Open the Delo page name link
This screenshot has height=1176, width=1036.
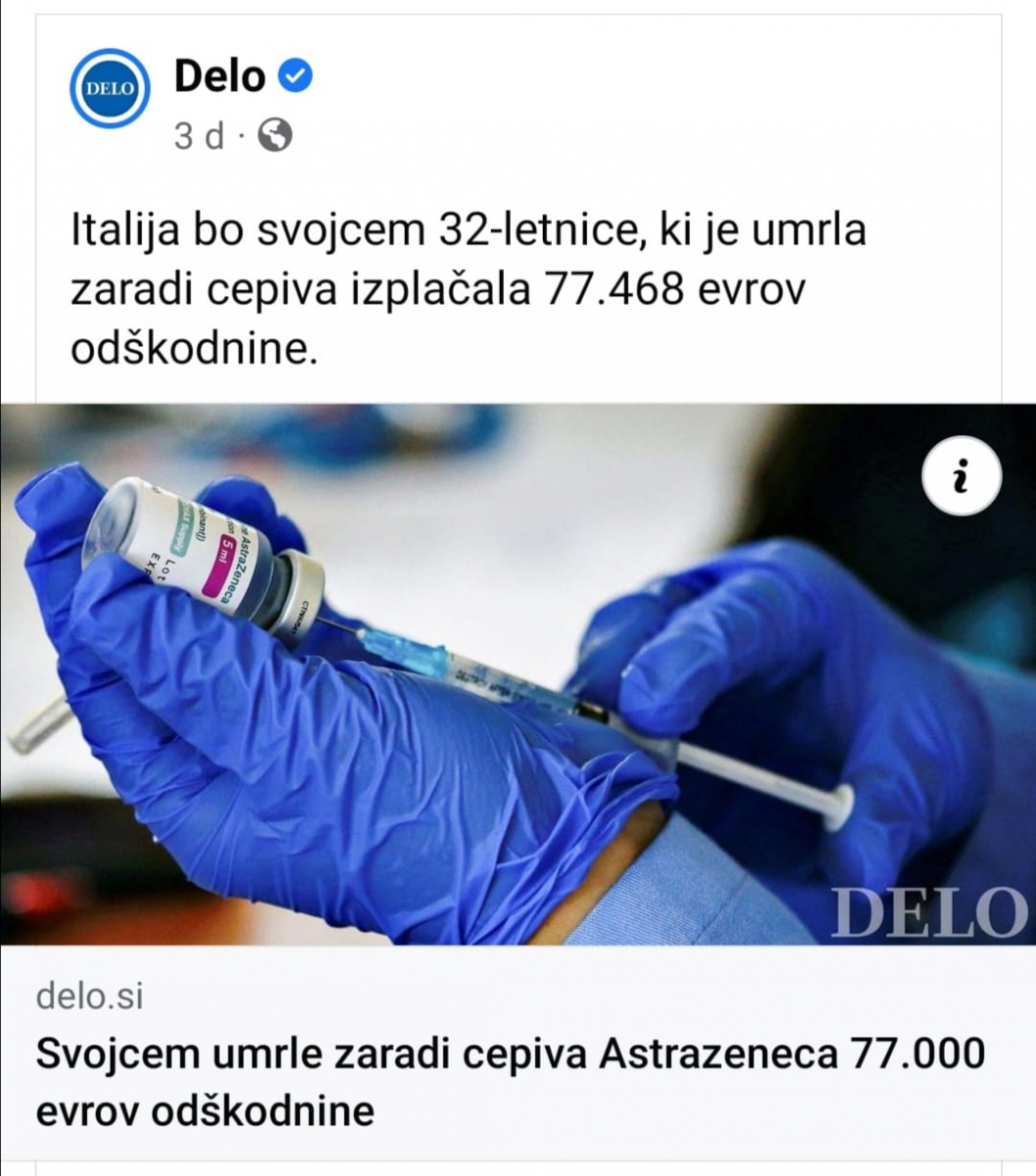220,77
